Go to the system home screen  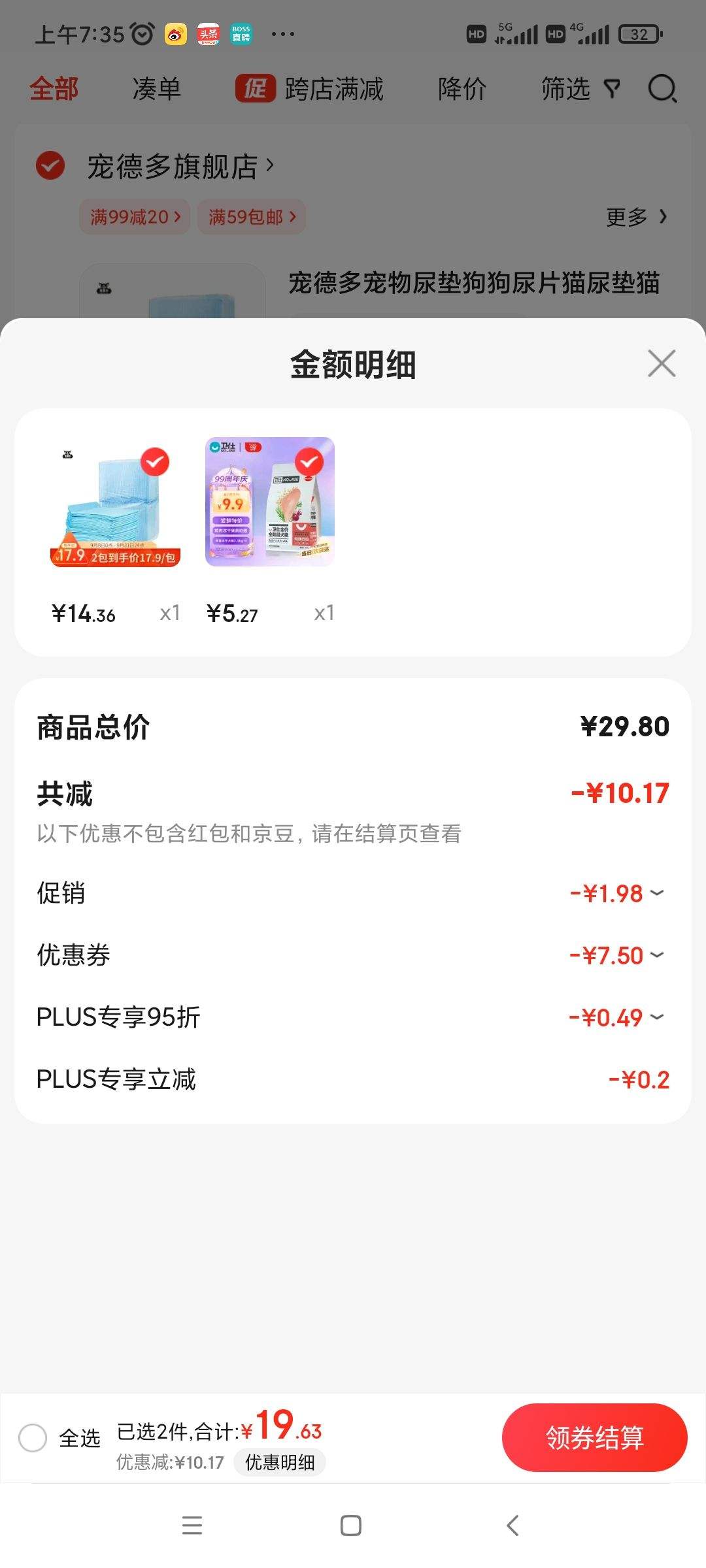pyautogui.click(x=351, y=1526)
